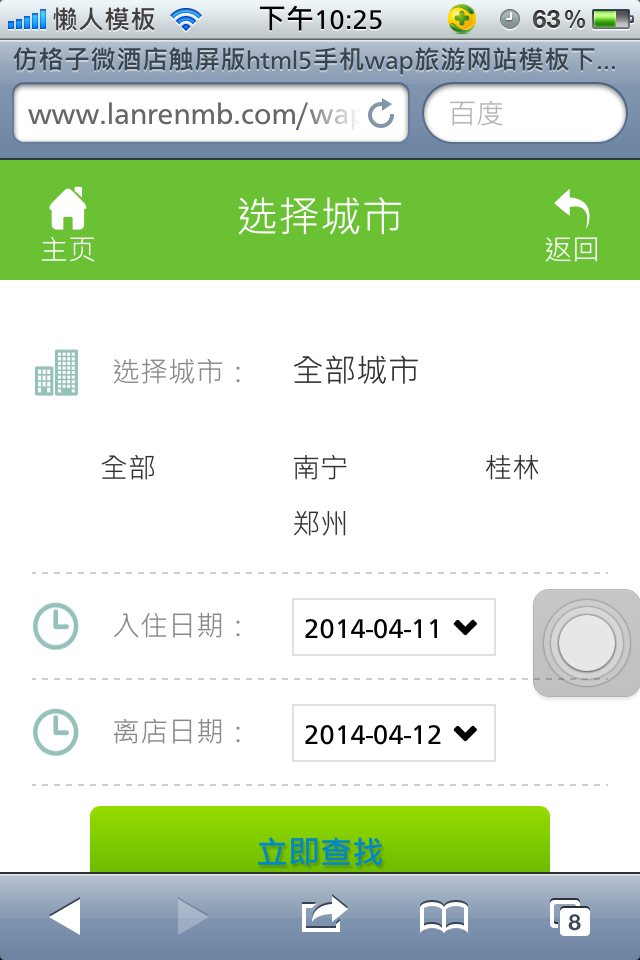This screenshot has width=640, height=960.
Task: Open the browser share menu
Action: (323, 916)
